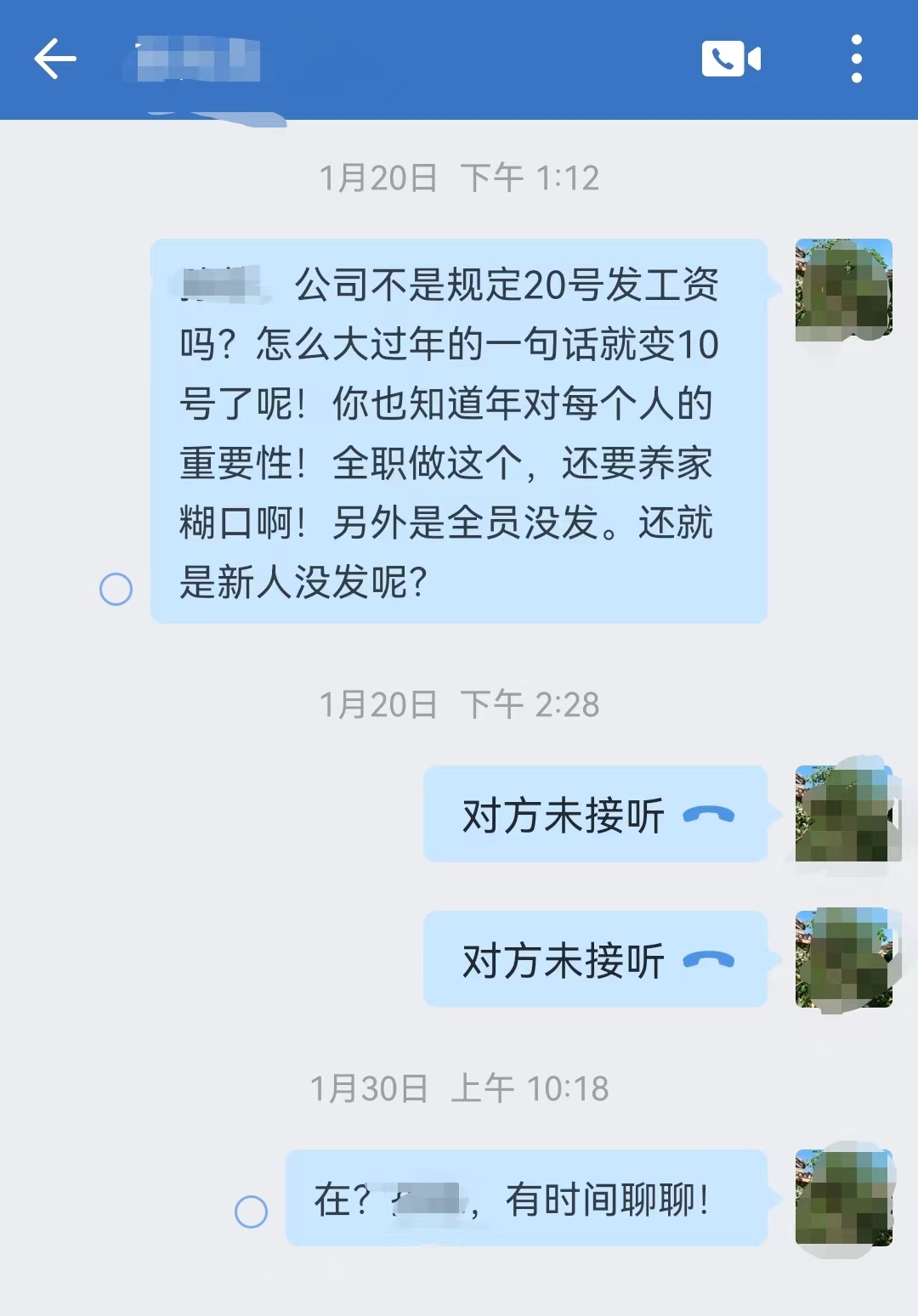Tap the video call icon in top bar
918x1316 pixels.
(729, 58)
